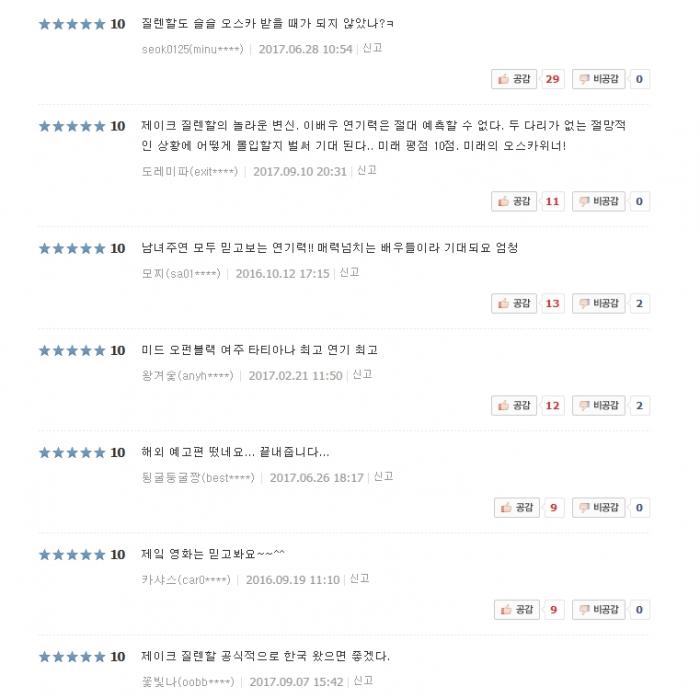Screen dimensions: 700x698
Task: Tap 공감 on seok0125's review
Action: 515,79
